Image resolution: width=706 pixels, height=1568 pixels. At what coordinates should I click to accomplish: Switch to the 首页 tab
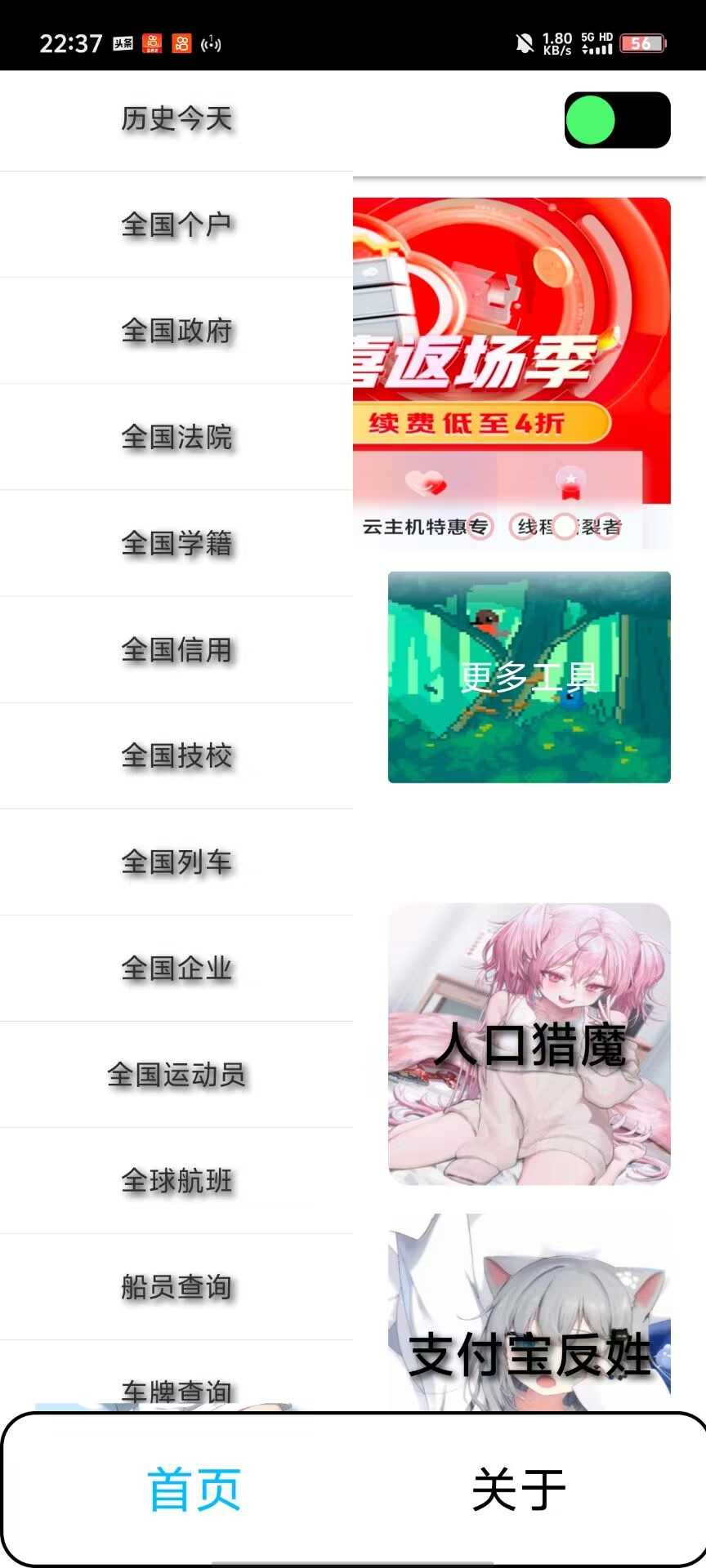(x=194, y=1489)
